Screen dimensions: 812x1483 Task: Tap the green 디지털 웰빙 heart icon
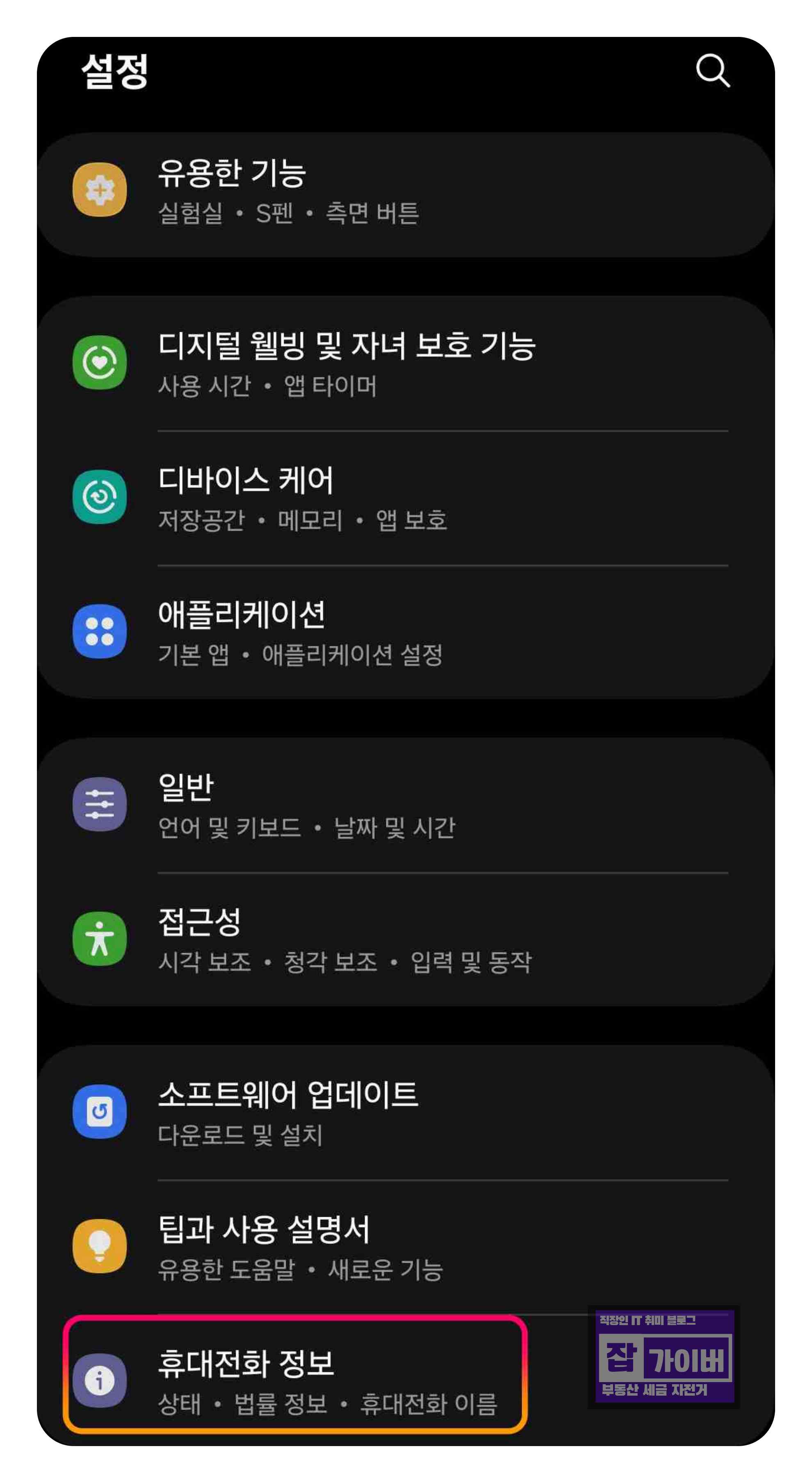coord(100,363)
